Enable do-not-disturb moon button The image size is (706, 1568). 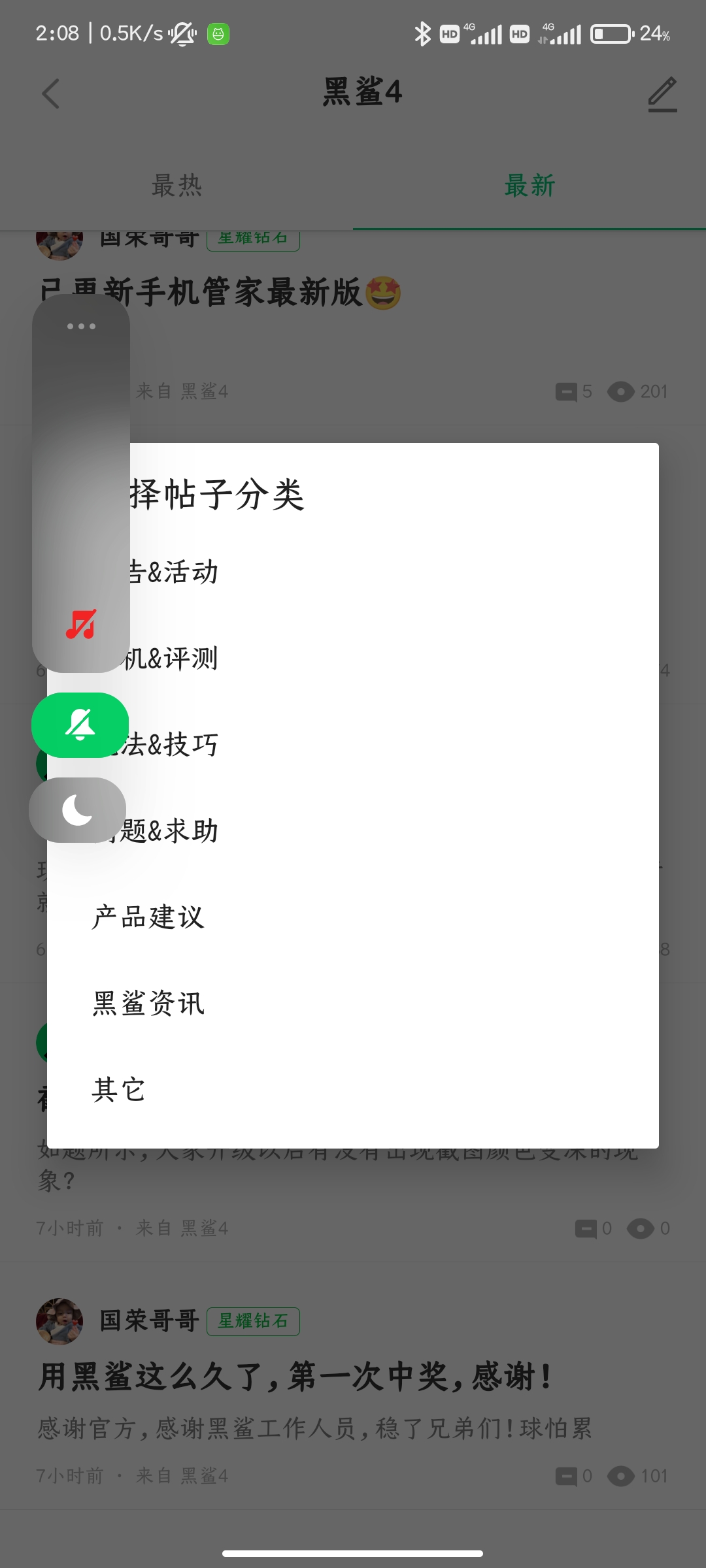78,810
